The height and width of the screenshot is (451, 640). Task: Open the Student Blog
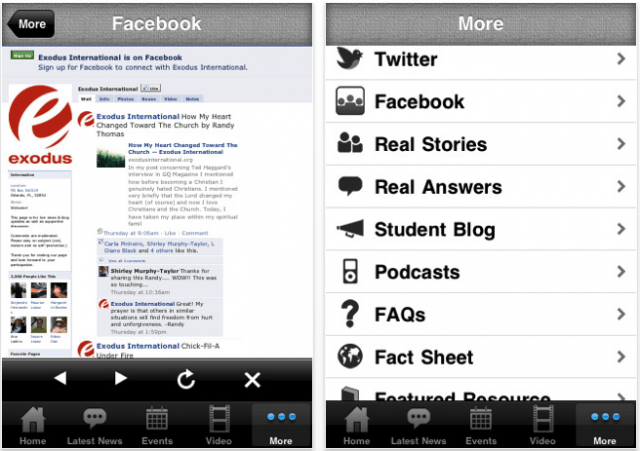[x=480, y=229]
